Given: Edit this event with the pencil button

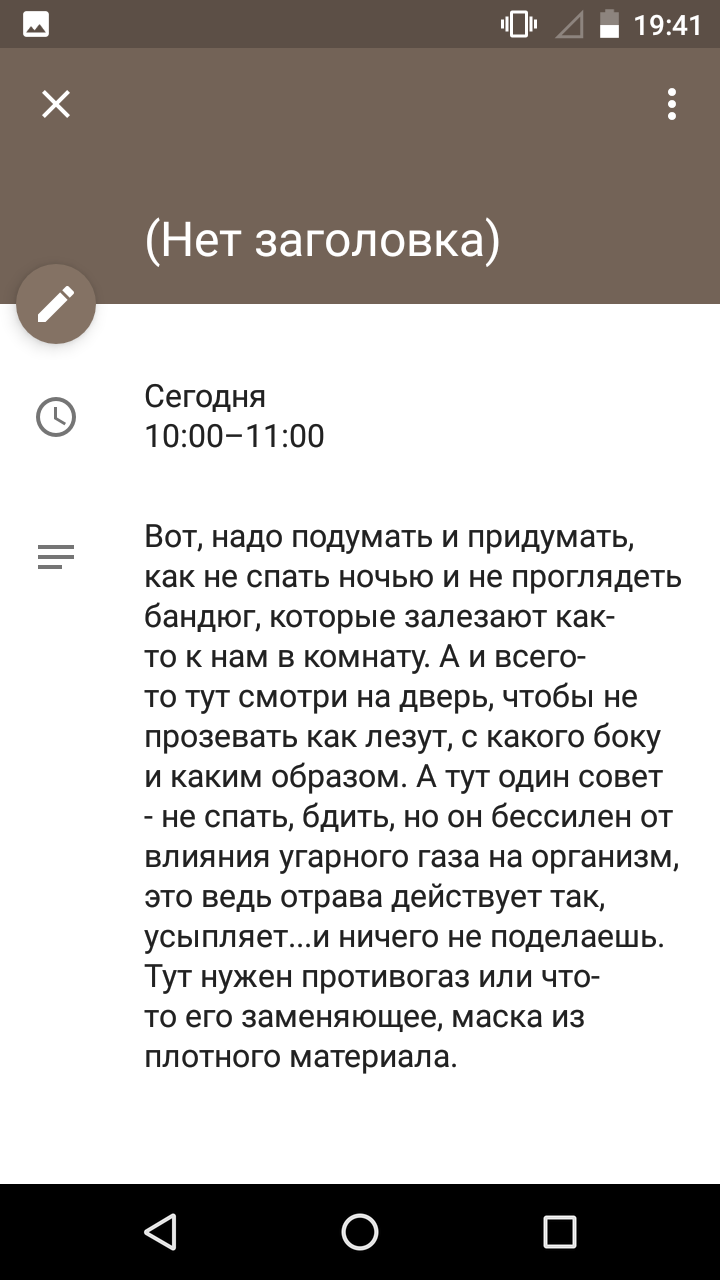Looking at the screenshot, I should click(56, 304).
